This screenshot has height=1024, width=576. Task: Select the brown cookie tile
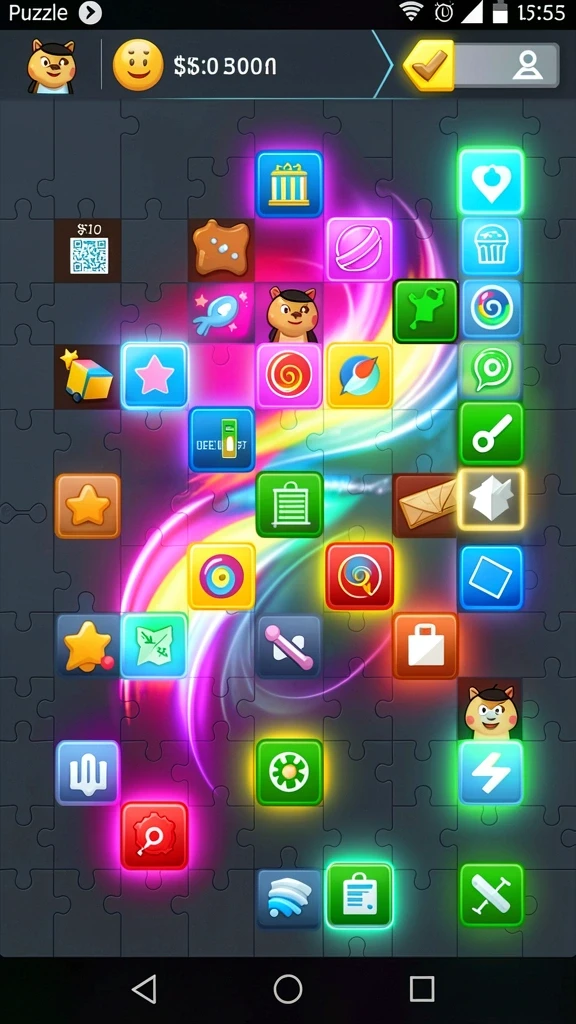tap(221, 249)
